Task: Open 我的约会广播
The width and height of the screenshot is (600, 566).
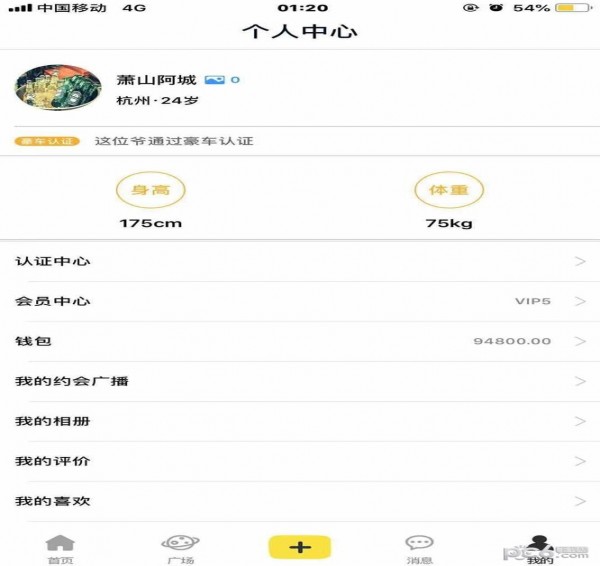Action: click(300, 381)
